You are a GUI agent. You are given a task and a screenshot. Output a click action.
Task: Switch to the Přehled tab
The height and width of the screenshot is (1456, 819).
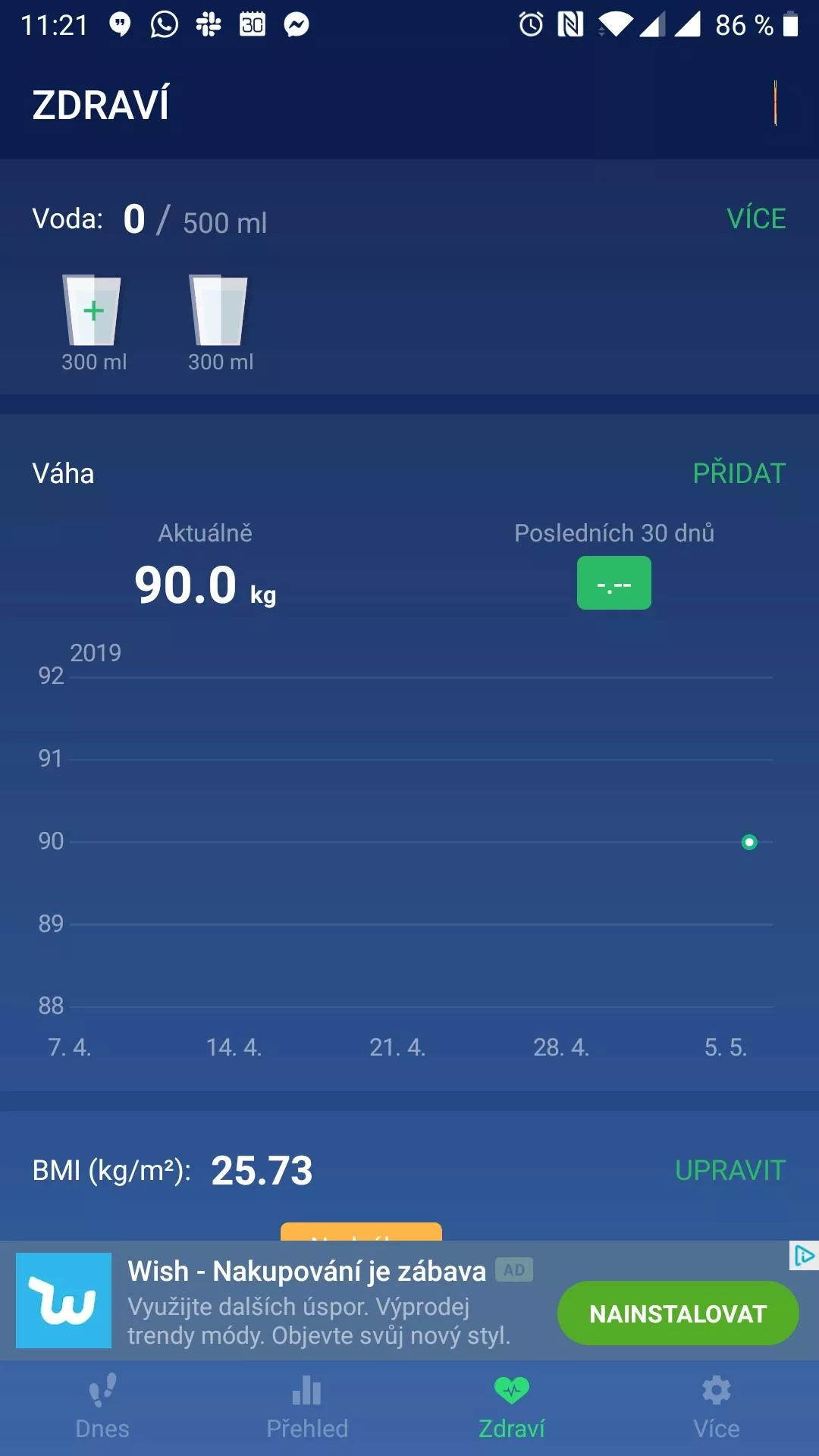307,1407
